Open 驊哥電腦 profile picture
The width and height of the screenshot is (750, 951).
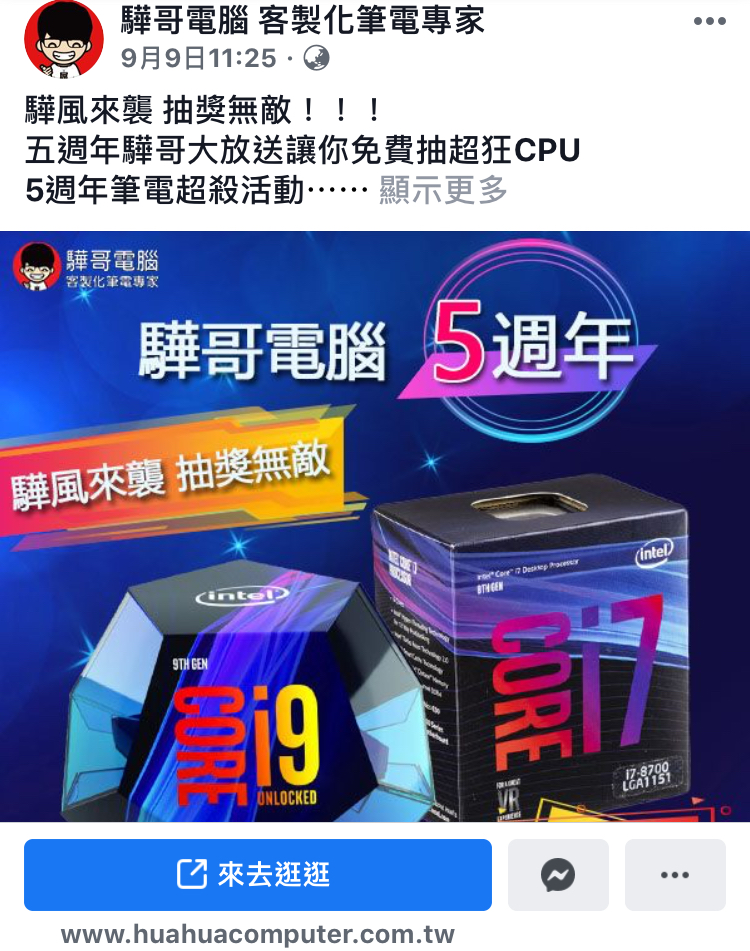point(64,40)
